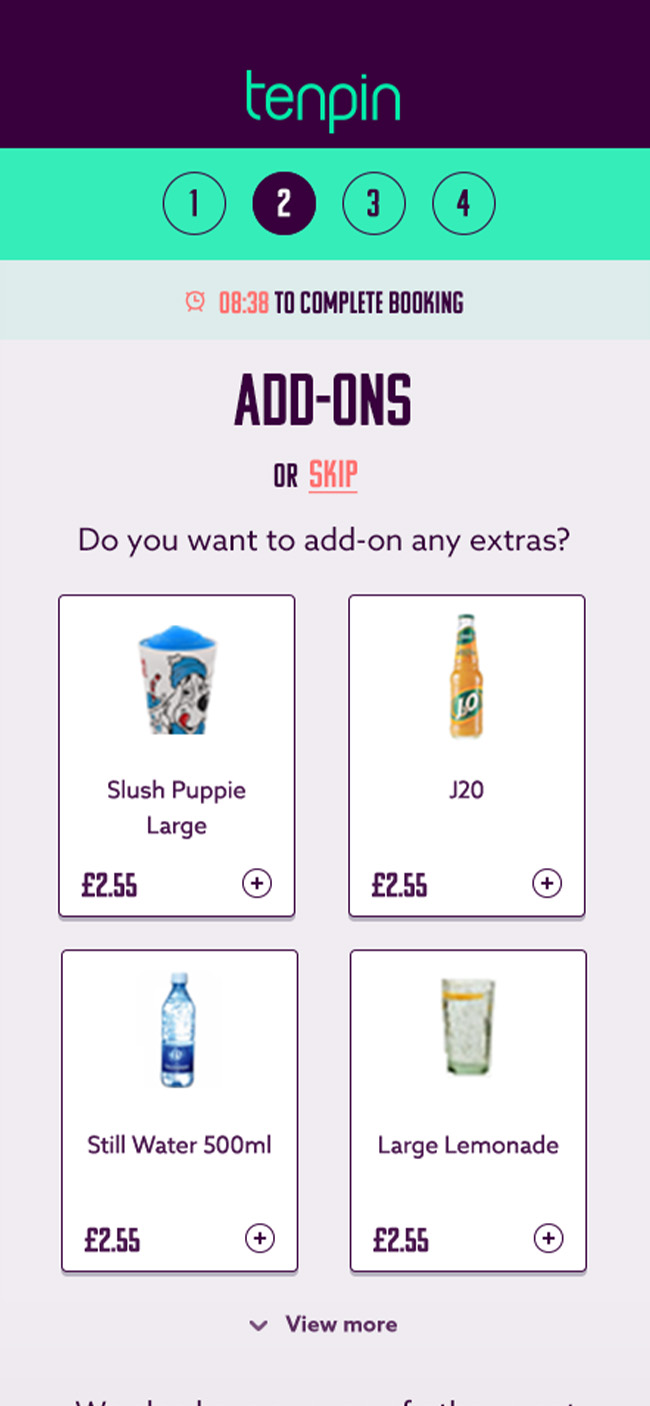Expand View more add-ons
This screenshot has height=1406, width=650.
coord(324,1325)
